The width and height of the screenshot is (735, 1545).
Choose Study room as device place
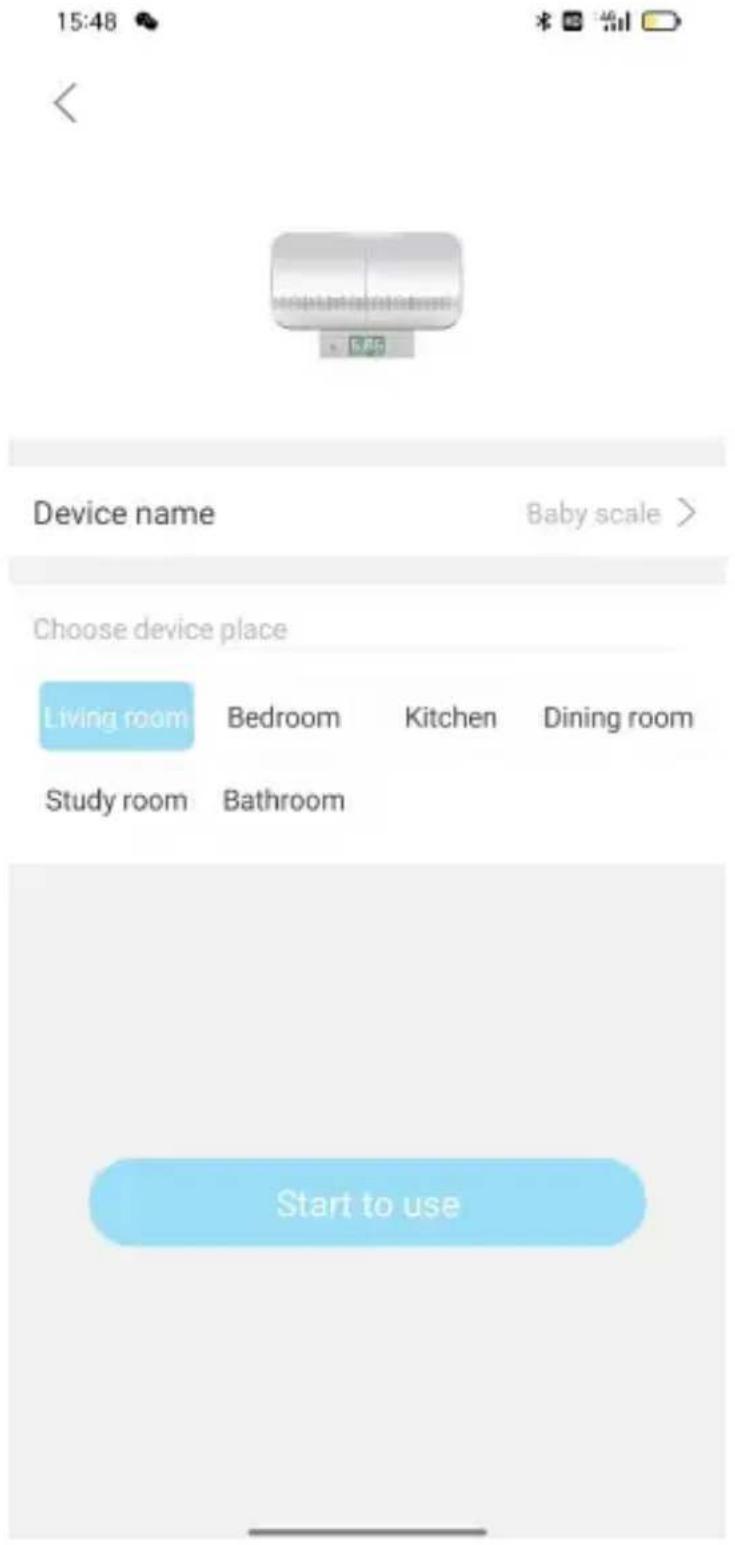116,801
